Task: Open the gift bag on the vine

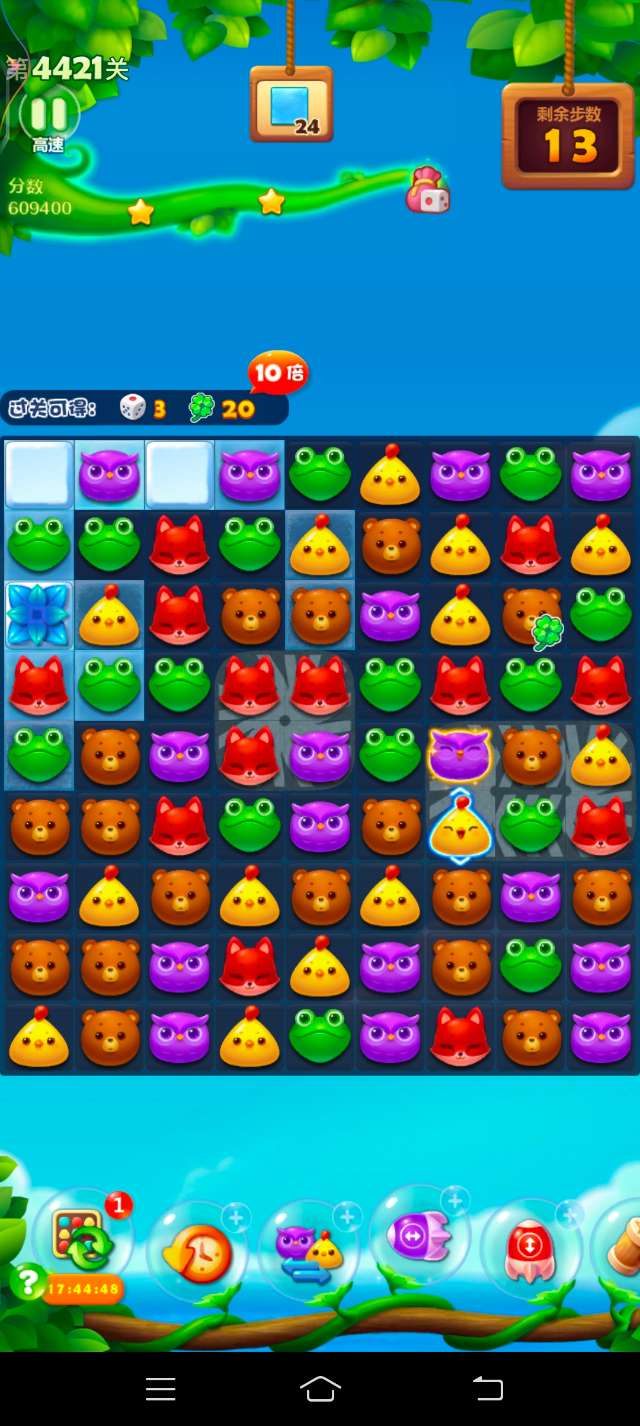Action: pyautogui.click(x=428, y=189)
